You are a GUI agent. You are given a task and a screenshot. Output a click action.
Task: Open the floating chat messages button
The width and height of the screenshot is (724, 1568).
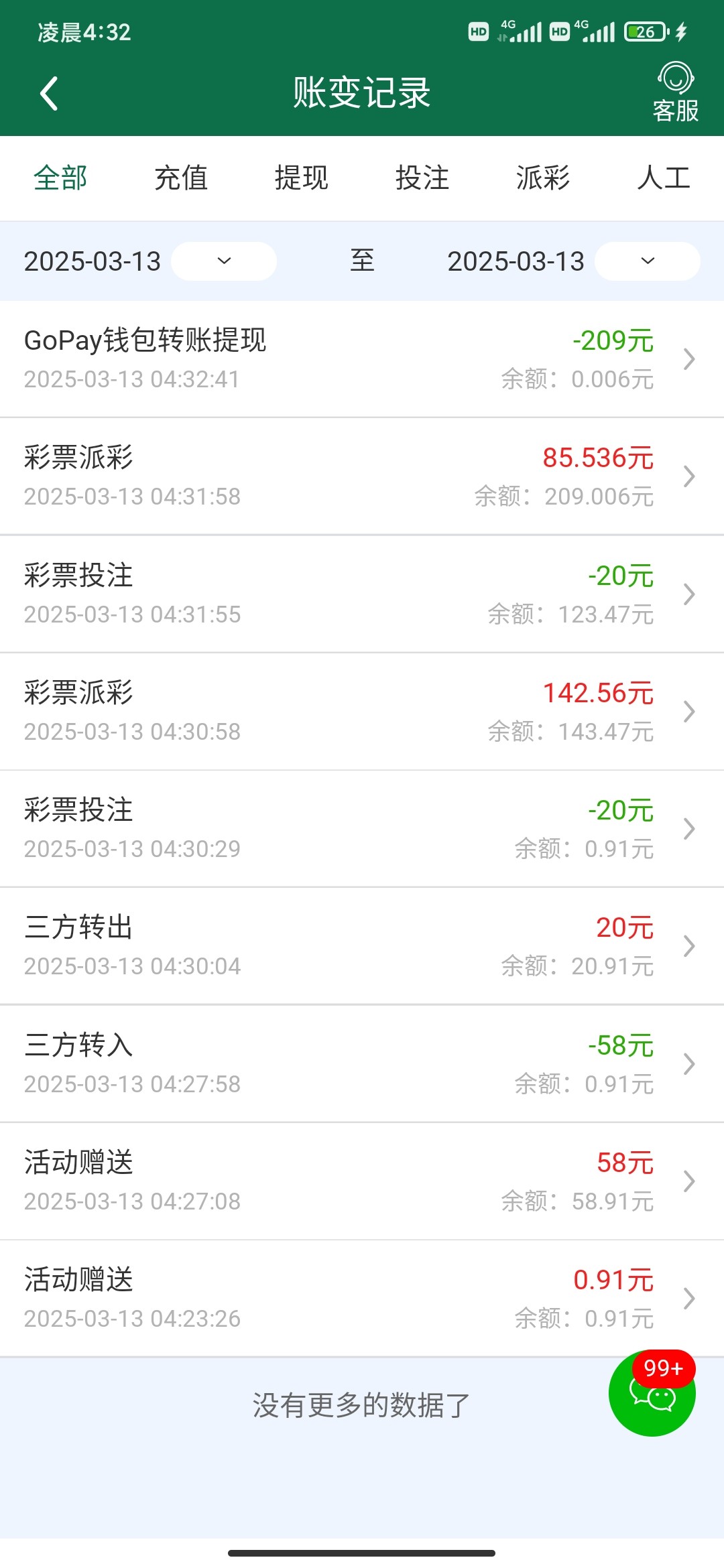[x=652, y=1394]
